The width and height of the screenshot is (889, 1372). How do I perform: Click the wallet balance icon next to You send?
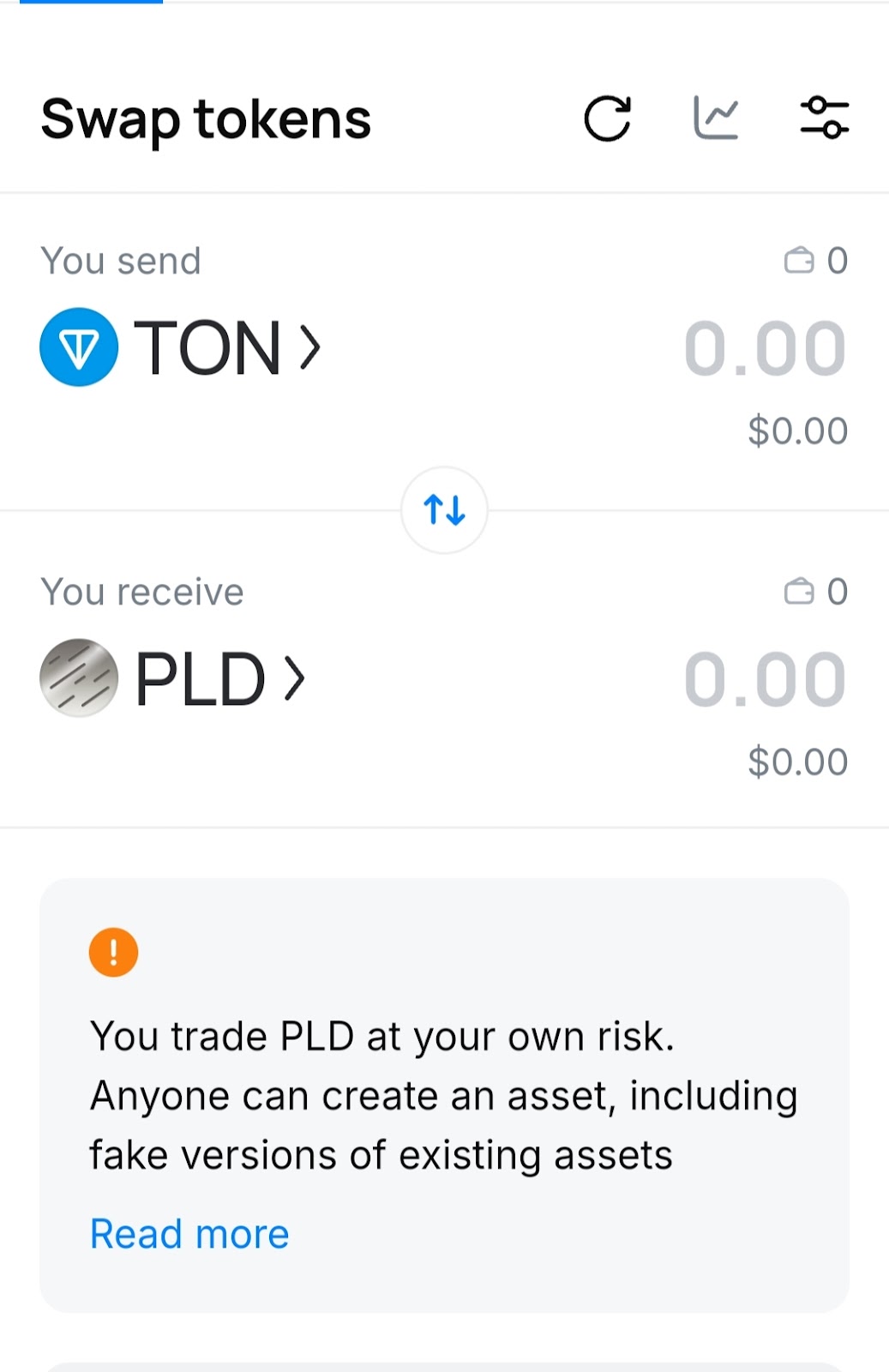[x=799, y=260]
